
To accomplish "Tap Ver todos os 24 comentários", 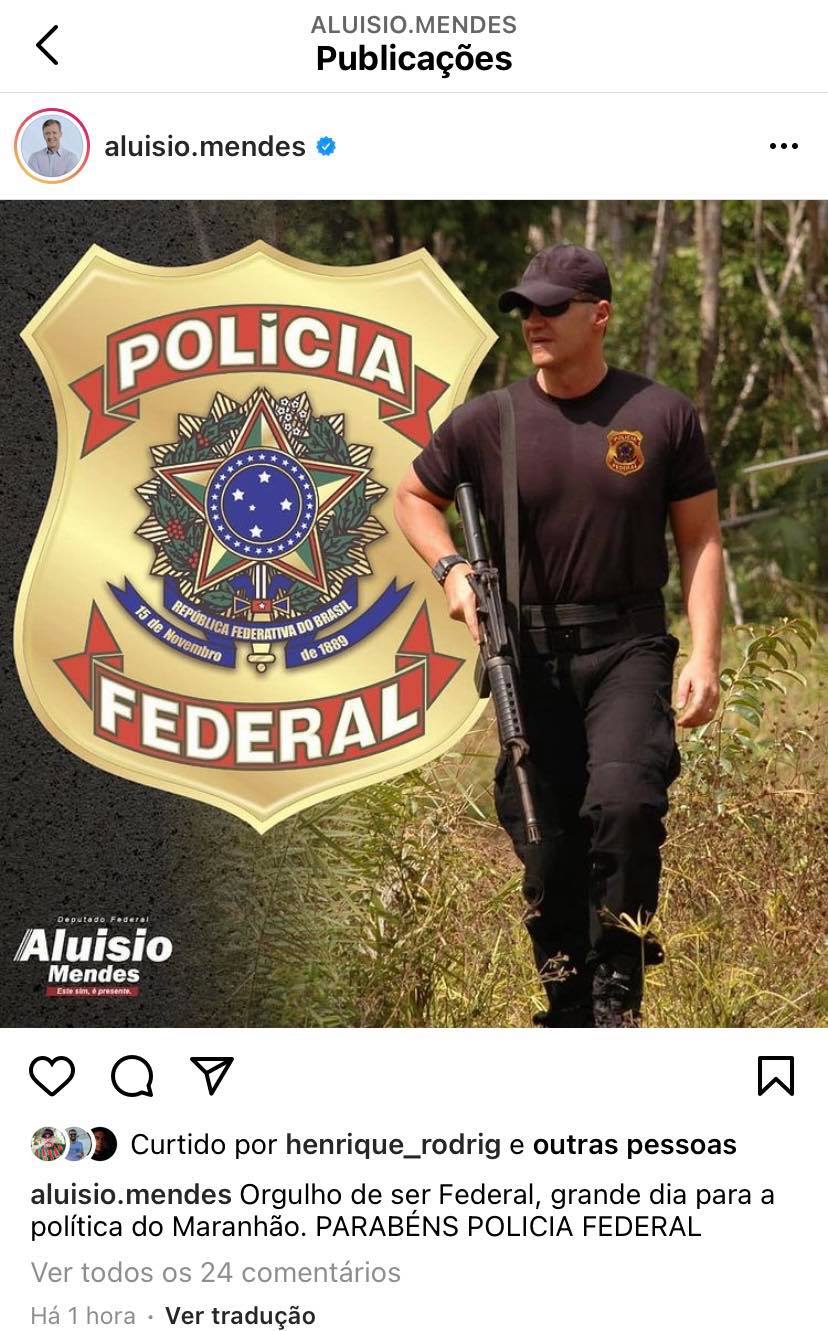I will [x=216, y=1272].
